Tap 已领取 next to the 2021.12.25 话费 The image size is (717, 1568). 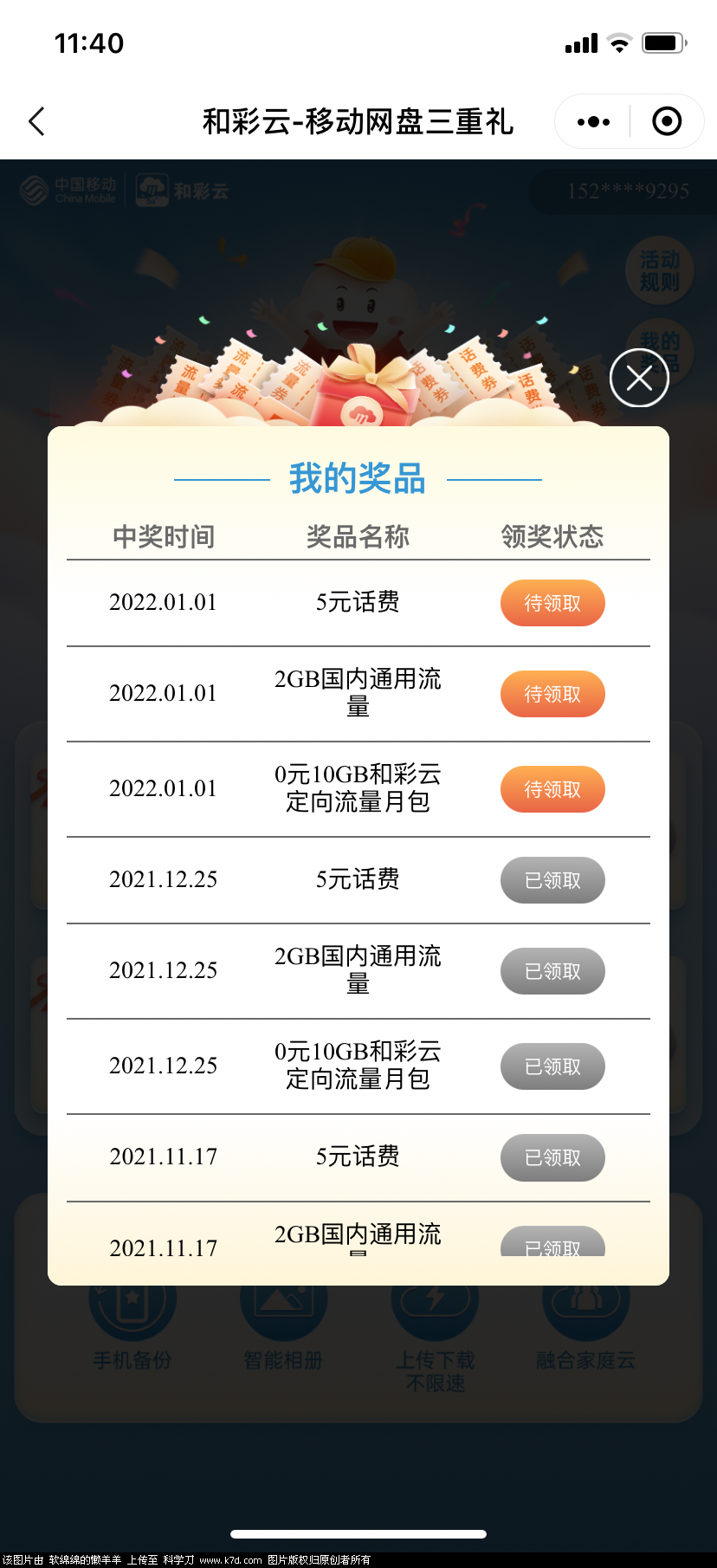click(552, 880)
